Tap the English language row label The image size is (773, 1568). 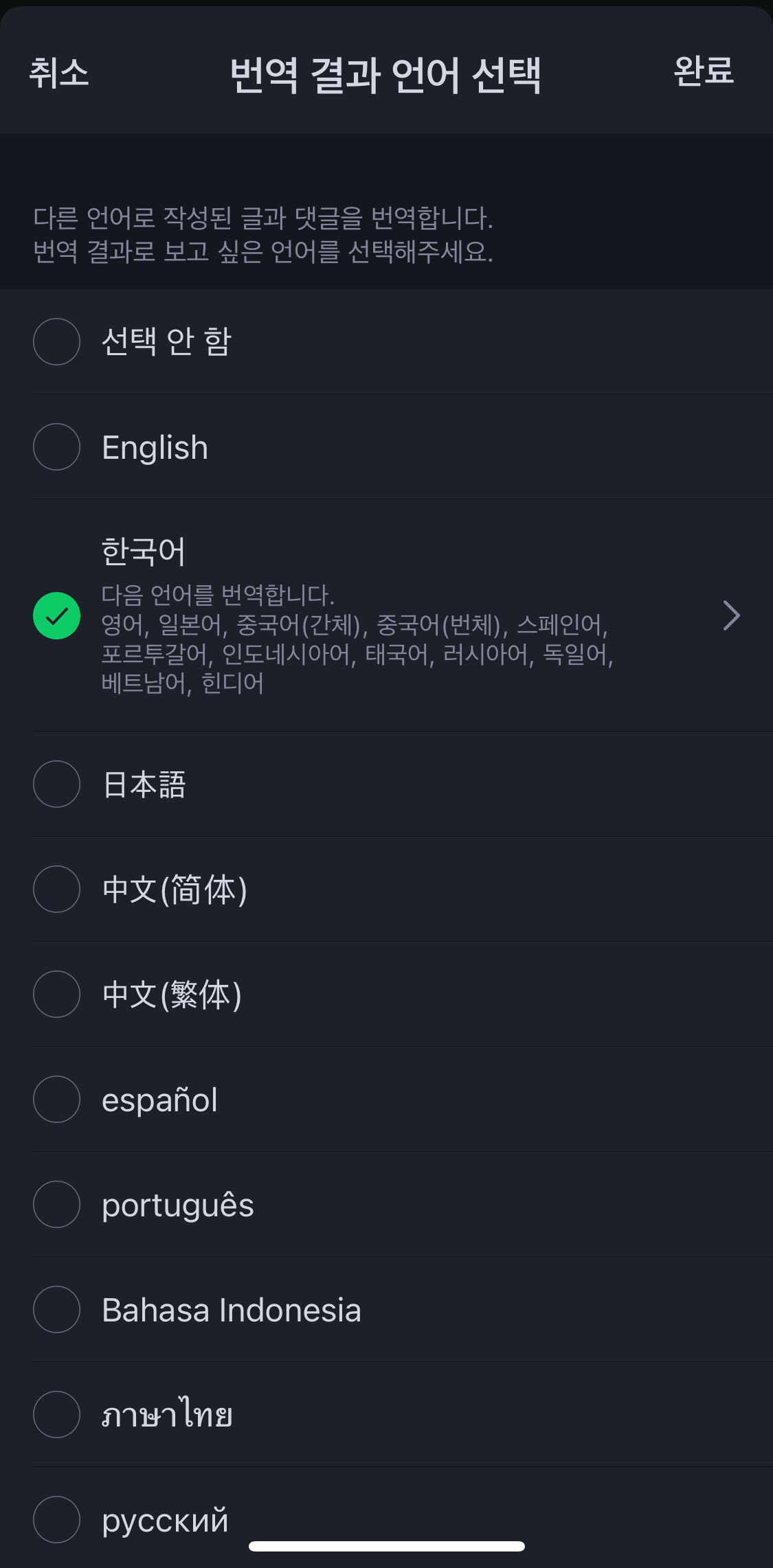coord(155,447)
